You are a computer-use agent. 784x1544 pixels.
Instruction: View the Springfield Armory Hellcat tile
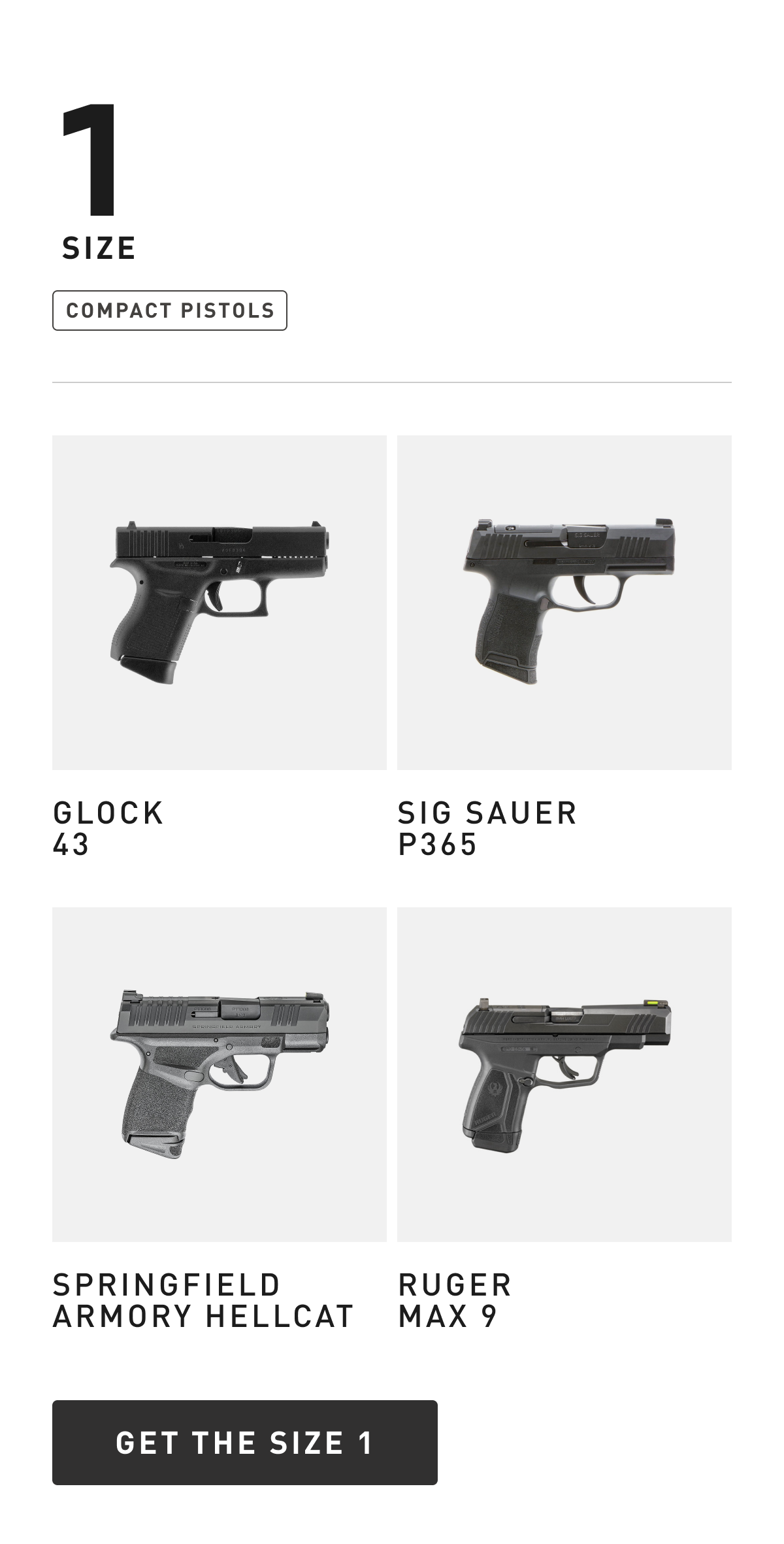(220, 1074)
